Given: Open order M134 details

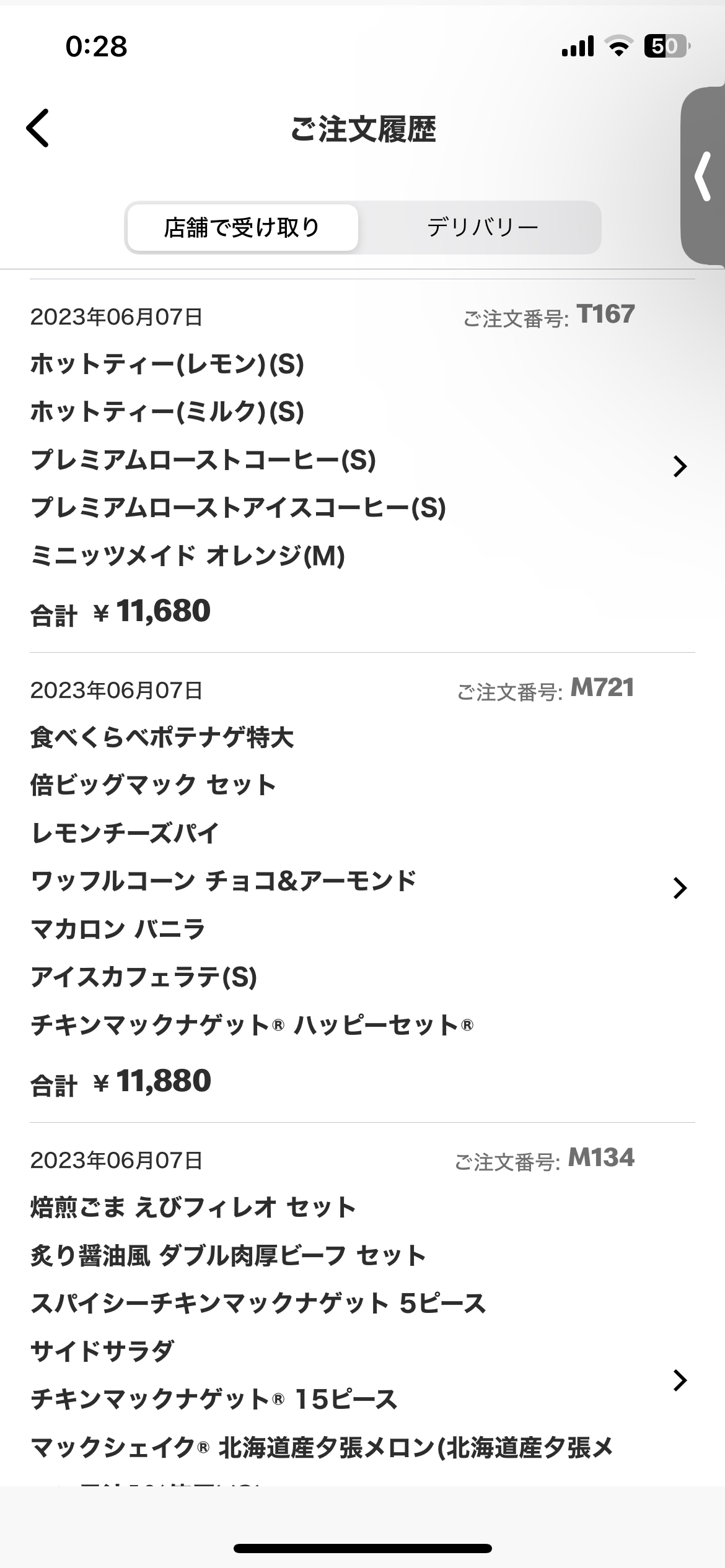Looking at the screenshot, I should coord(680,1380).
